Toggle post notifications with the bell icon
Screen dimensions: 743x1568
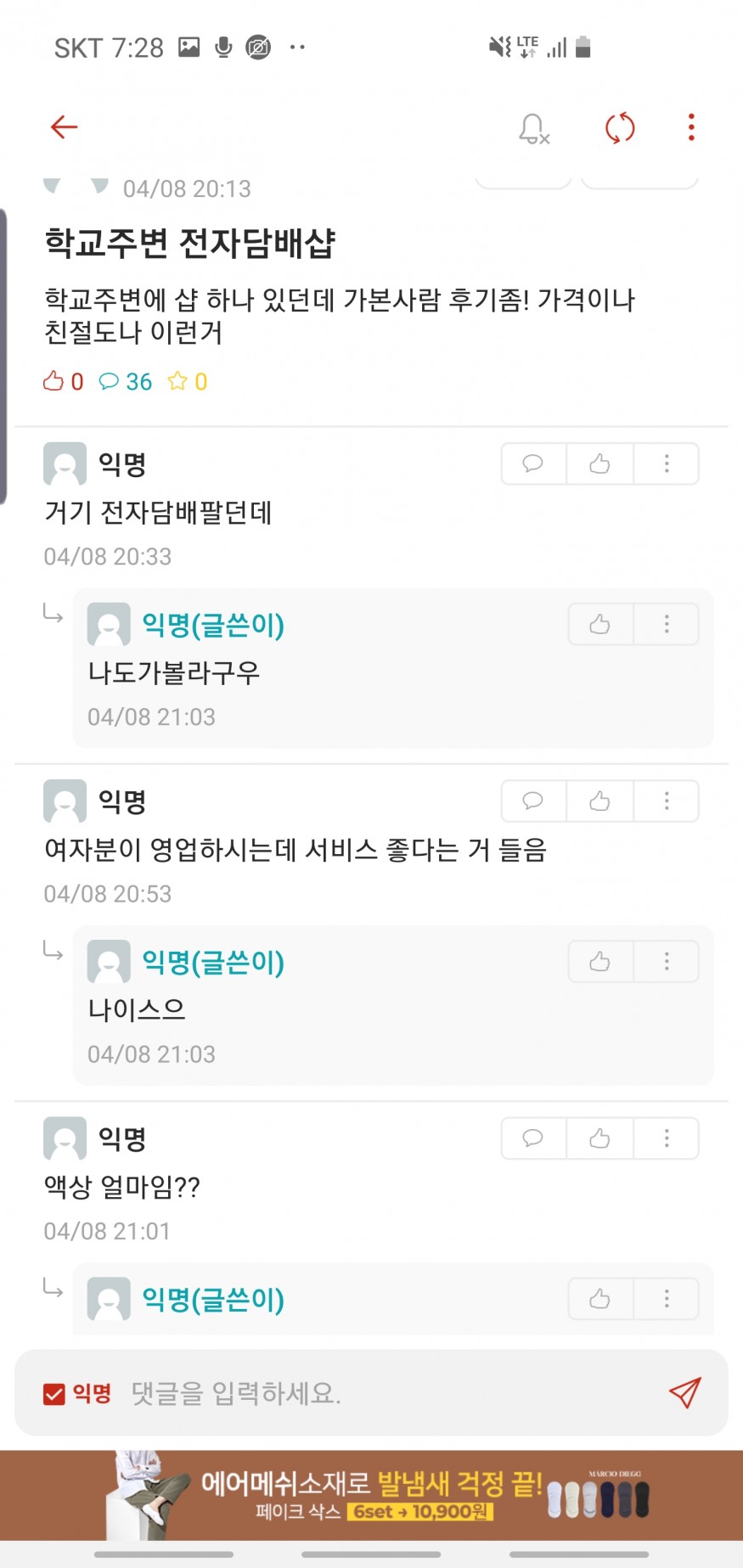click(534, 129)
